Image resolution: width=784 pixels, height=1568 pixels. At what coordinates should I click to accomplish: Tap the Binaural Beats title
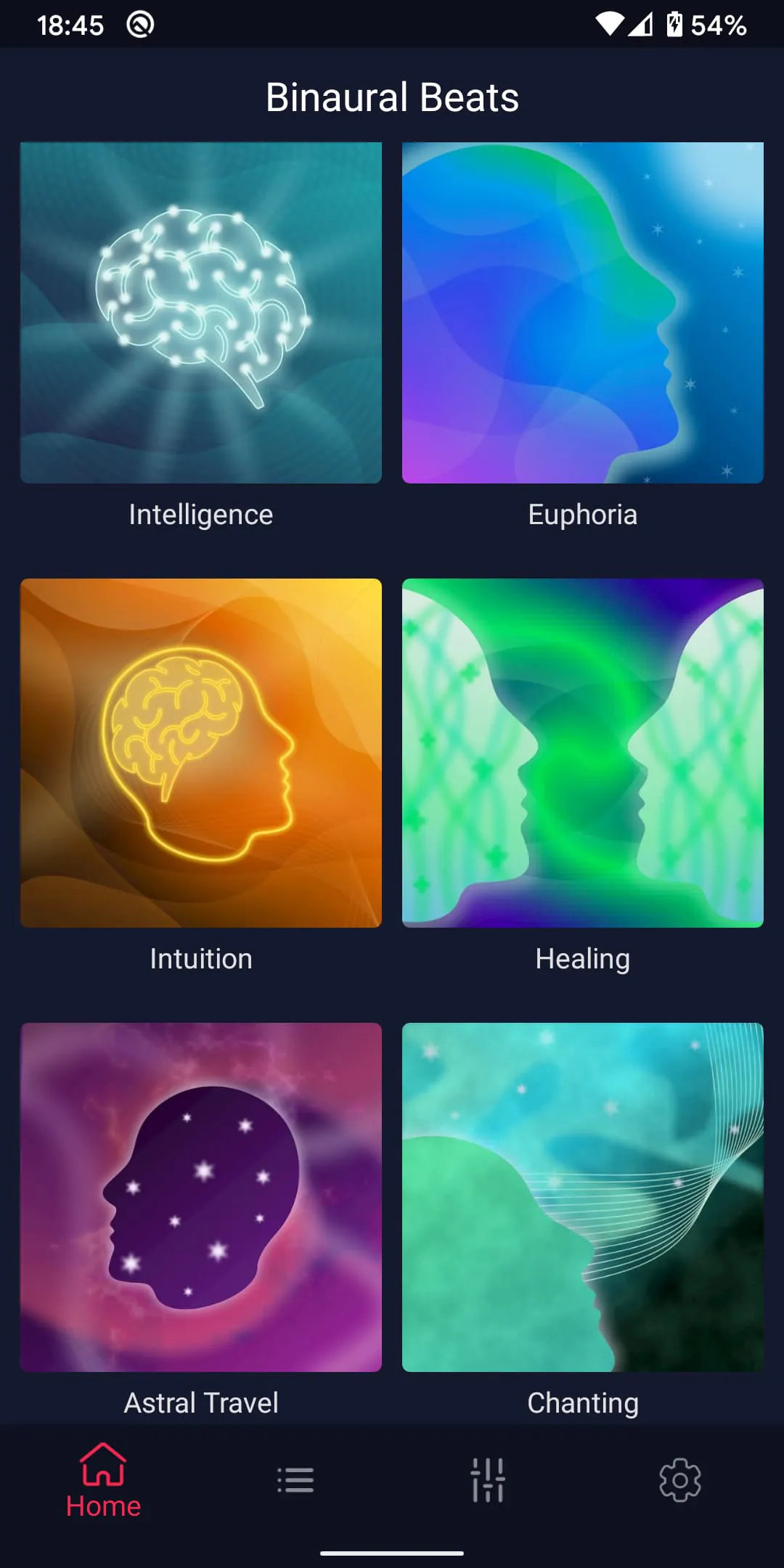click(x=392, y=97)
